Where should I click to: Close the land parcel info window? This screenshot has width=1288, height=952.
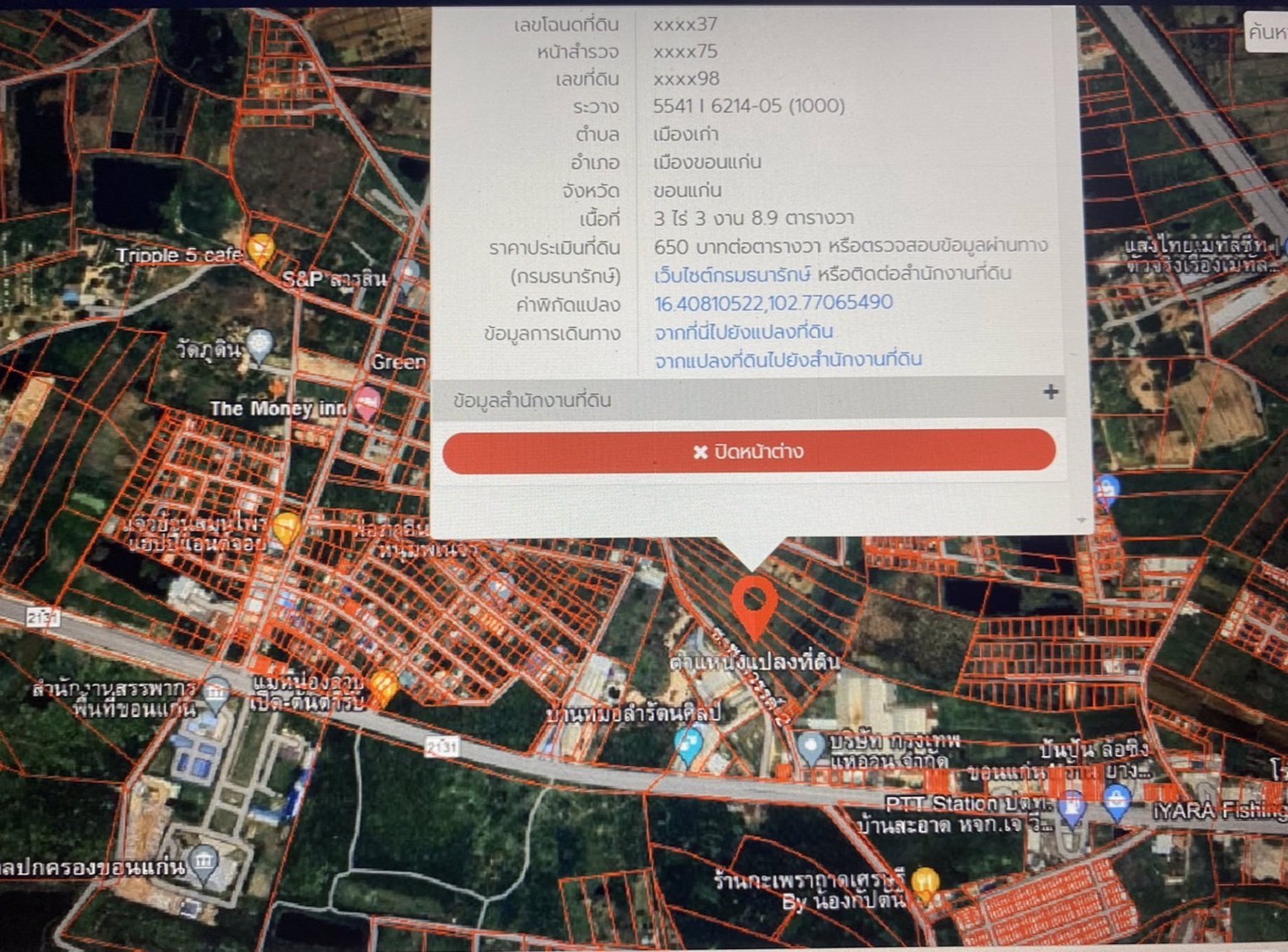[749, 451]
